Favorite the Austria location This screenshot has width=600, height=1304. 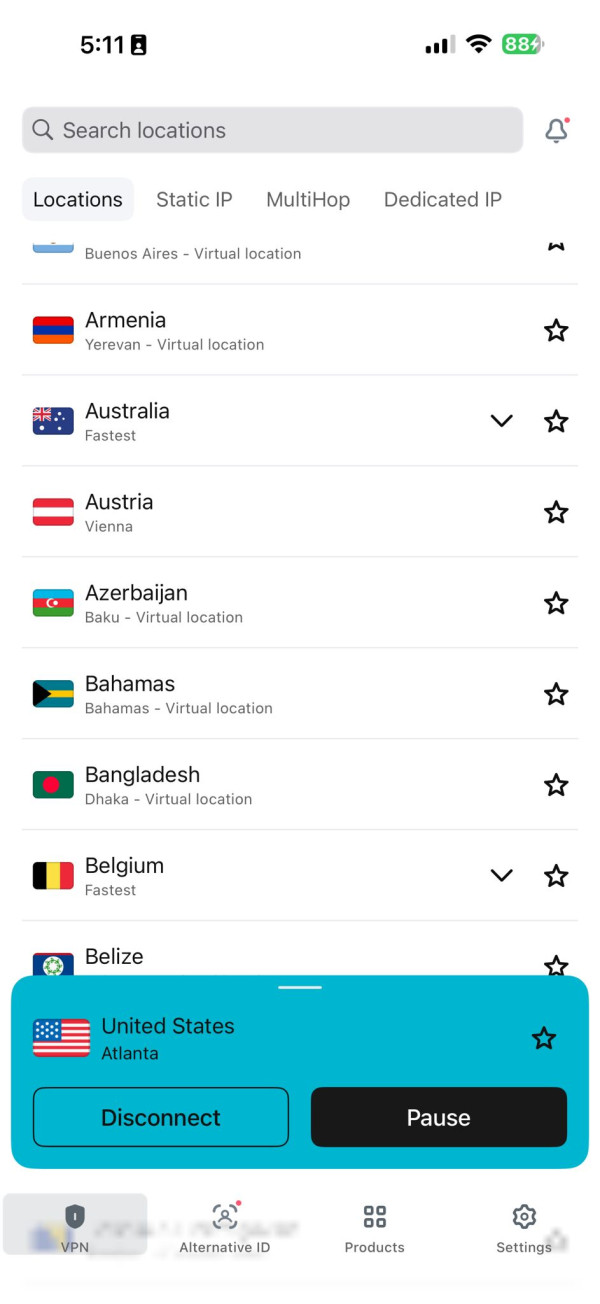(x=556, y=512)
